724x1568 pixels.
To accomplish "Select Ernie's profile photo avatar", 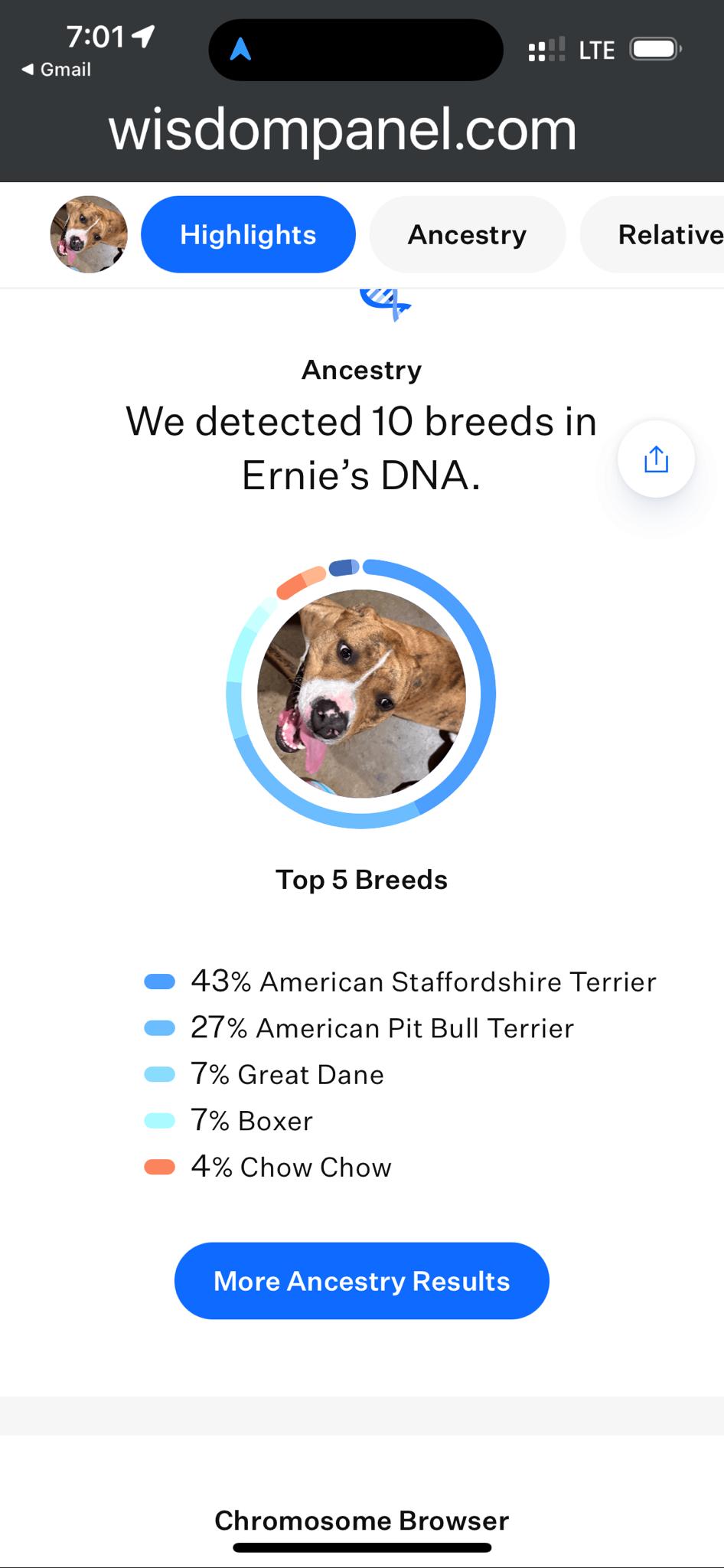I will [88, 234].
